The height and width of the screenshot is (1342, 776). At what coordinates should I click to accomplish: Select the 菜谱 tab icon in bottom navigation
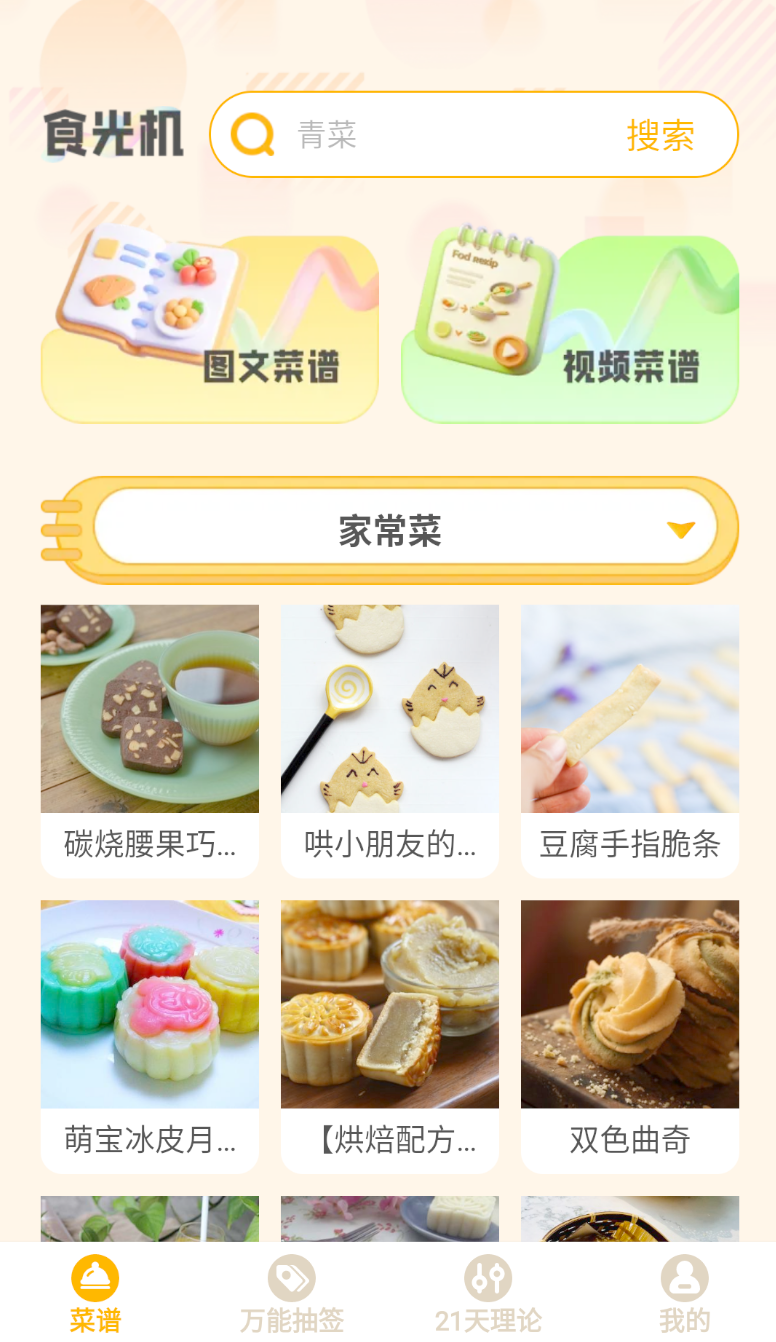tap(95, 1277)
